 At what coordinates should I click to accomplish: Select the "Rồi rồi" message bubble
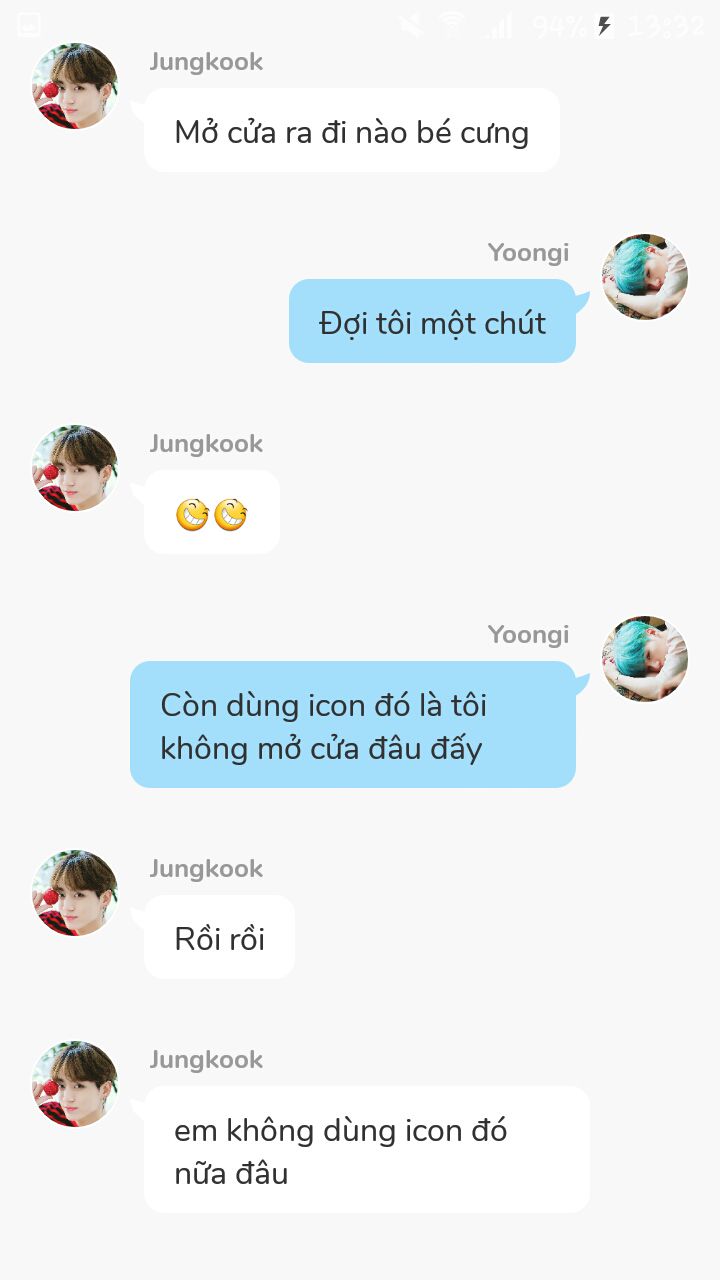[219, 937]
